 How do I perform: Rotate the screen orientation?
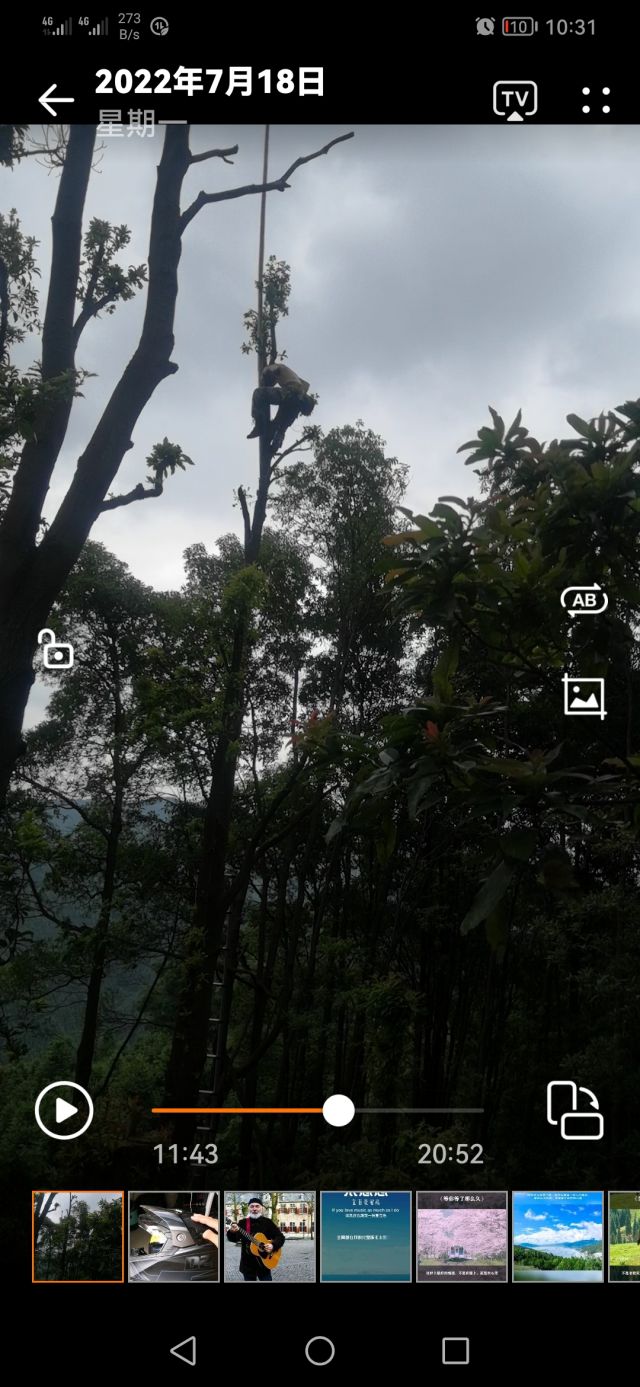(x=575, y=1110)
